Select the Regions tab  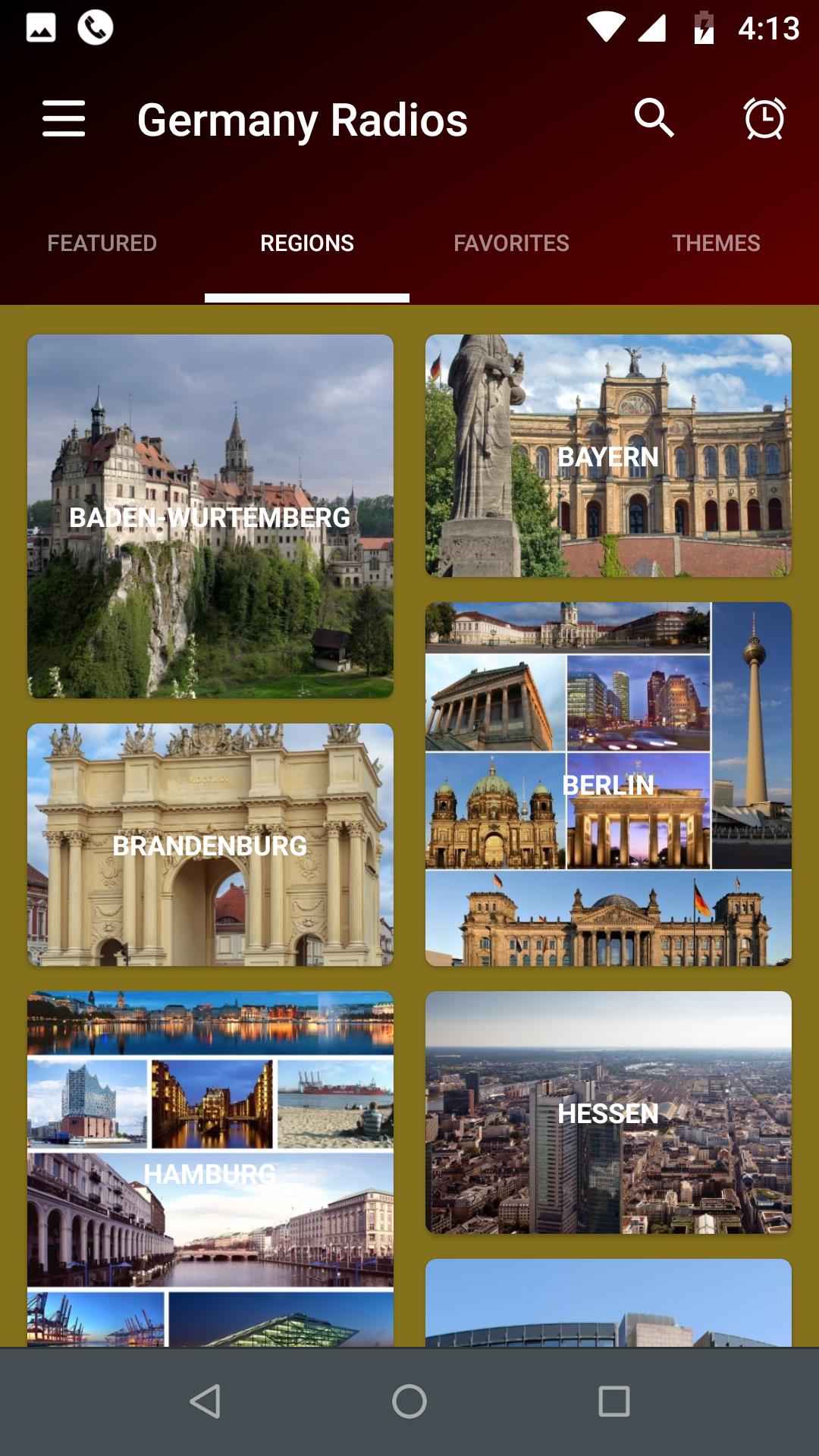pyautogui.click(x=307, y=243)
